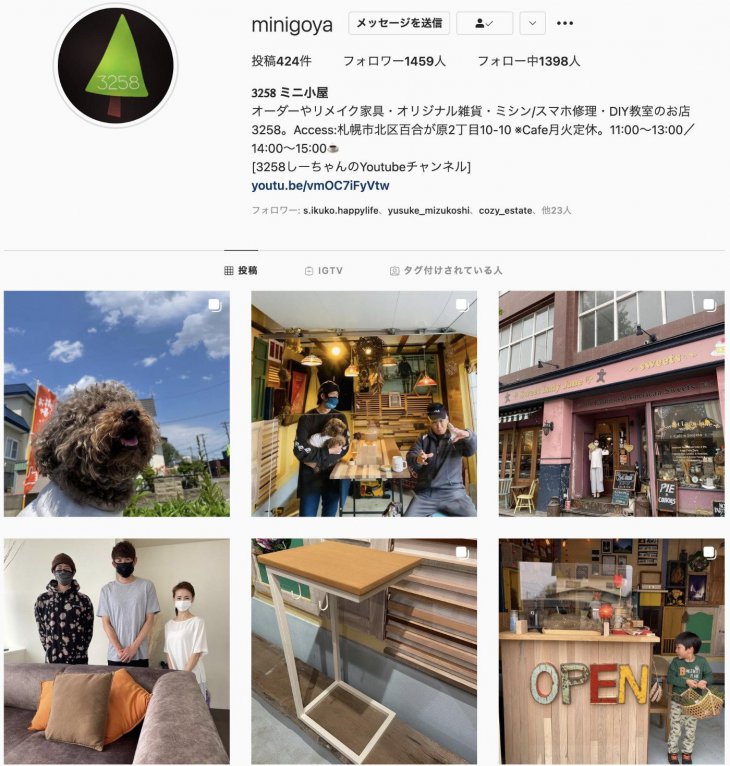
Task: Open the three-dot options menu
Action: (565, 23)
